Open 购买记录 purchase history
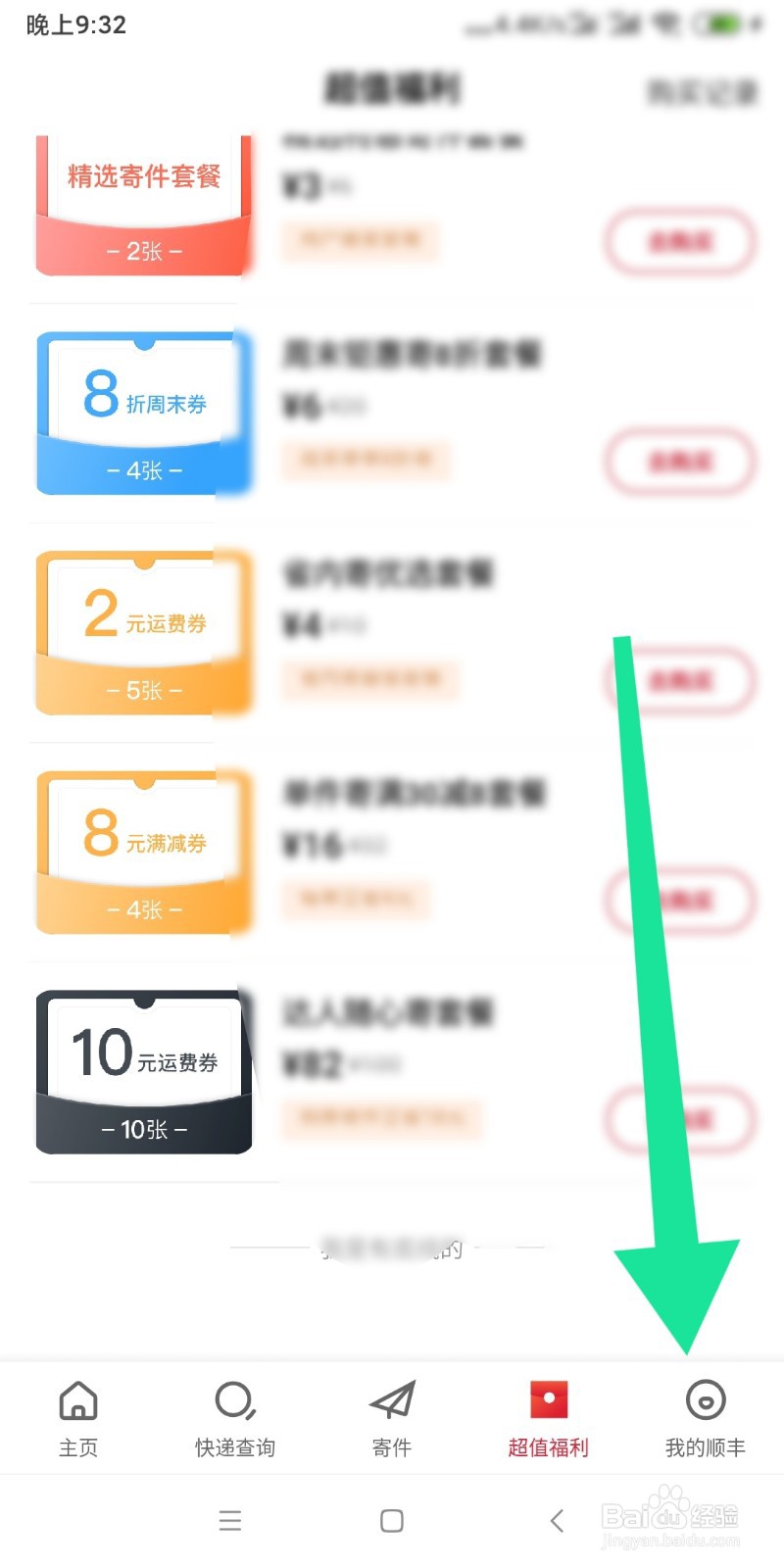 701,93
